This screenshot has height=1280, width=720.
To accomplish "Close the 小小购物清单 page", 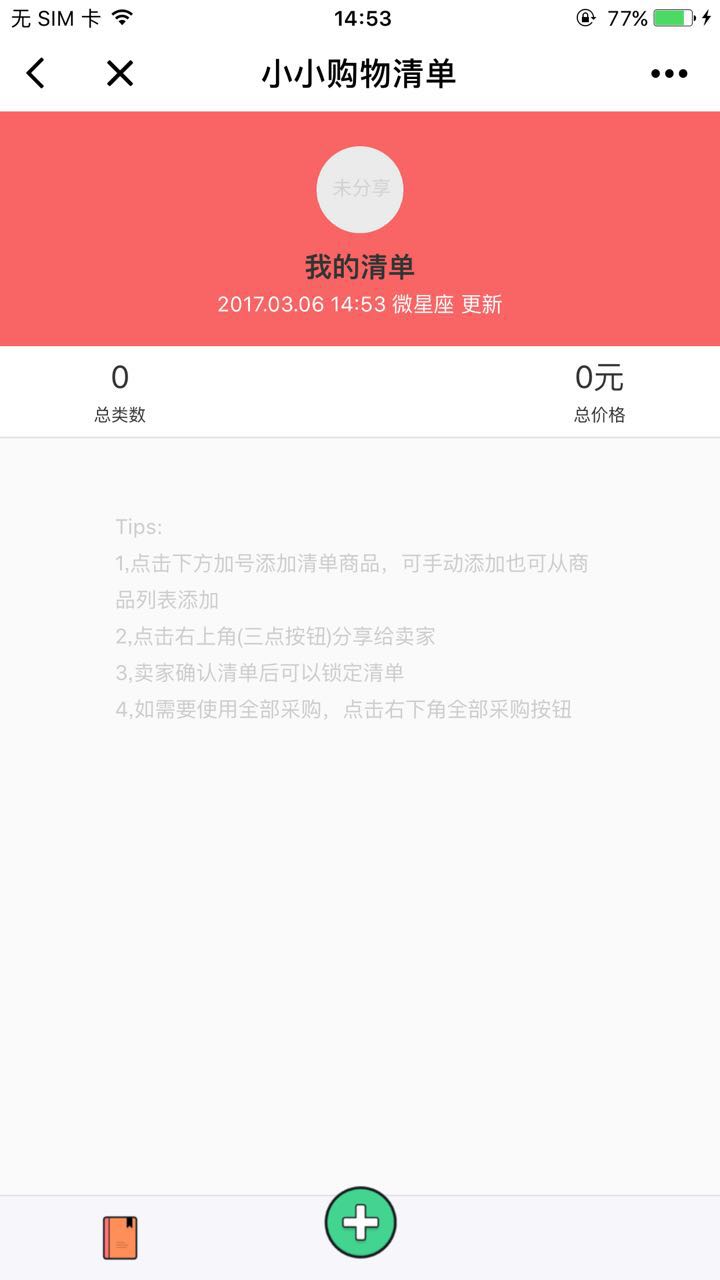I will click(x=120, y=73).
